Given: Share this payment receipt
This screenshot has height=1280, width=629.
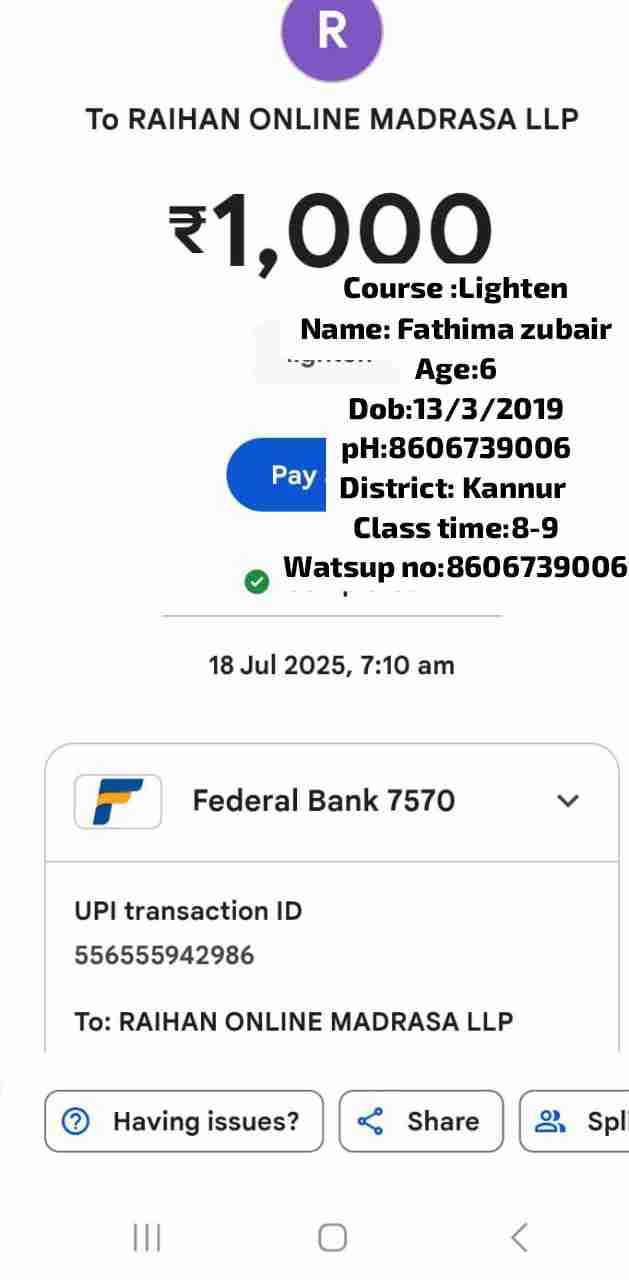Looking at the screenshot, I should pos(420,1121).
